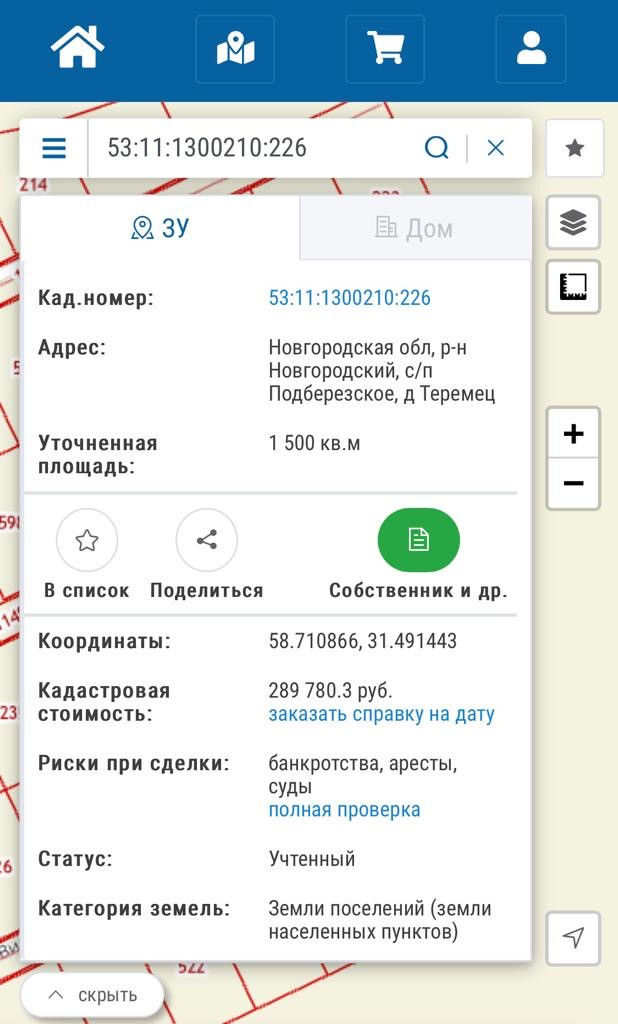
Task: Open map layers selector
Action: click(573, 222)
